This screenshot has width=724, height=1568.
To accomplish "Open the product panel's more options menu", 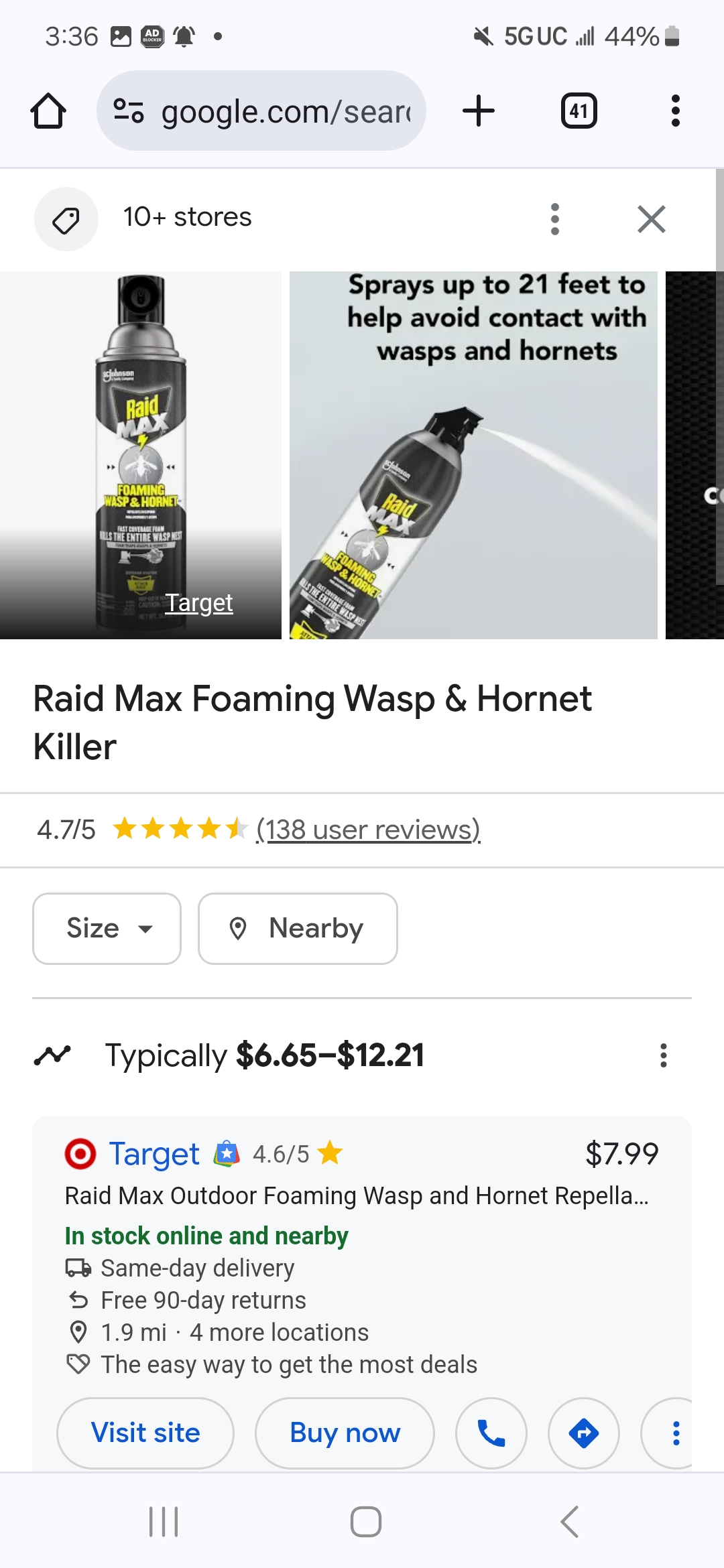I will (554, 219).
